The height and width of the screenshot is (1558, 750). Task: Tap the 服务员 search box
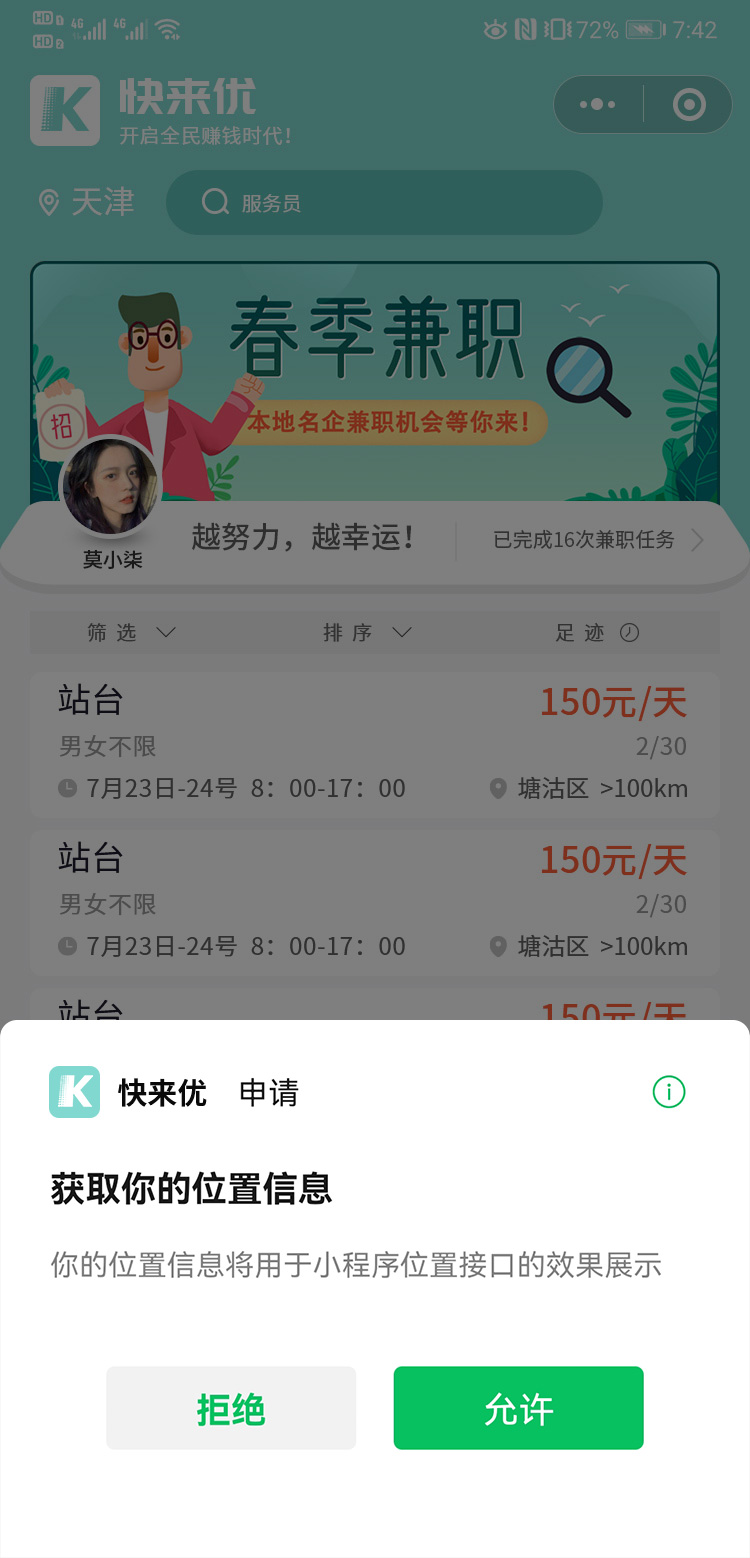(x=384, y=203)
